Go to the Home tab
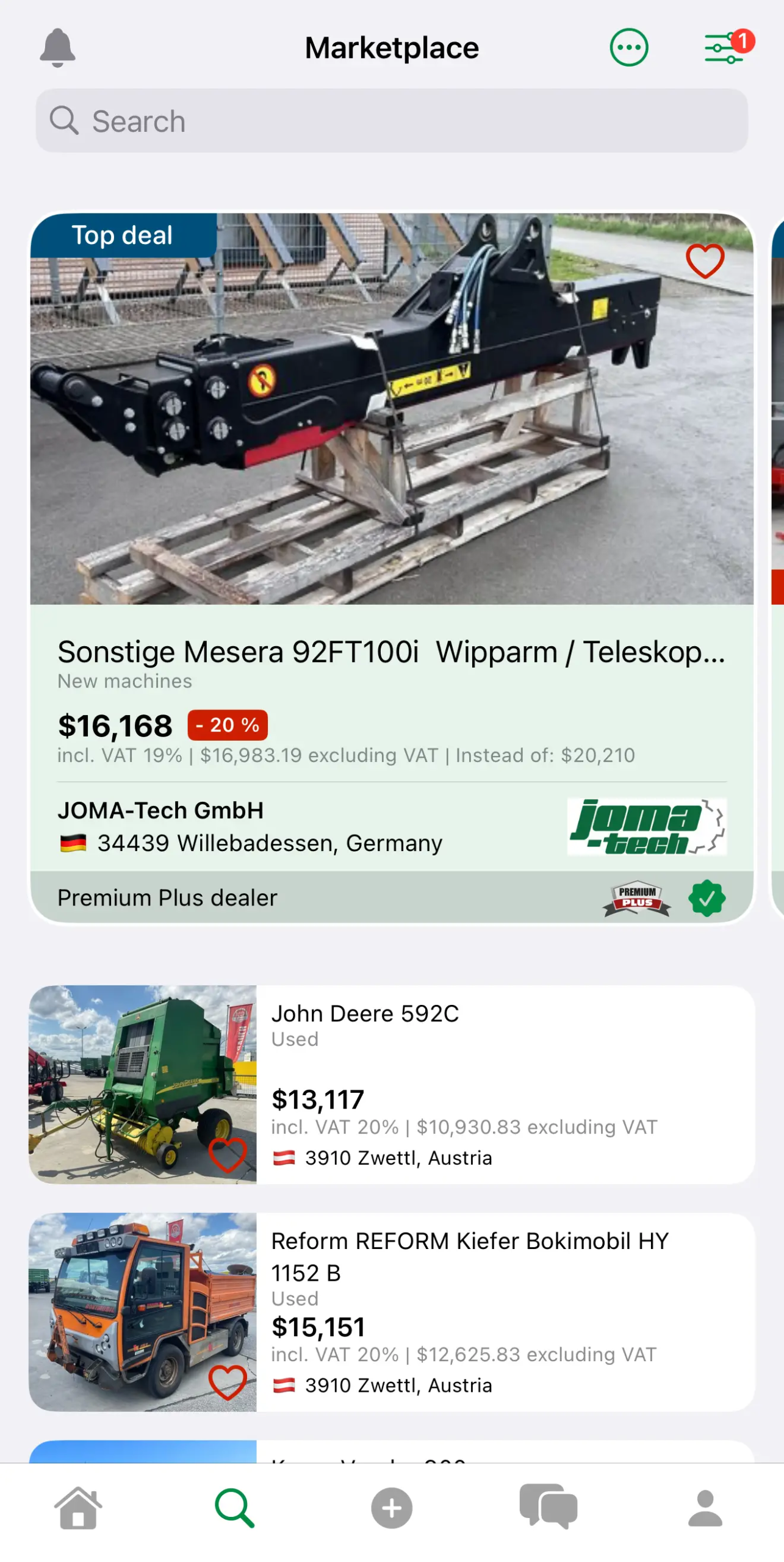Screen dimensions: 784x1562 pyautogui.click(x=78, y=1507)
